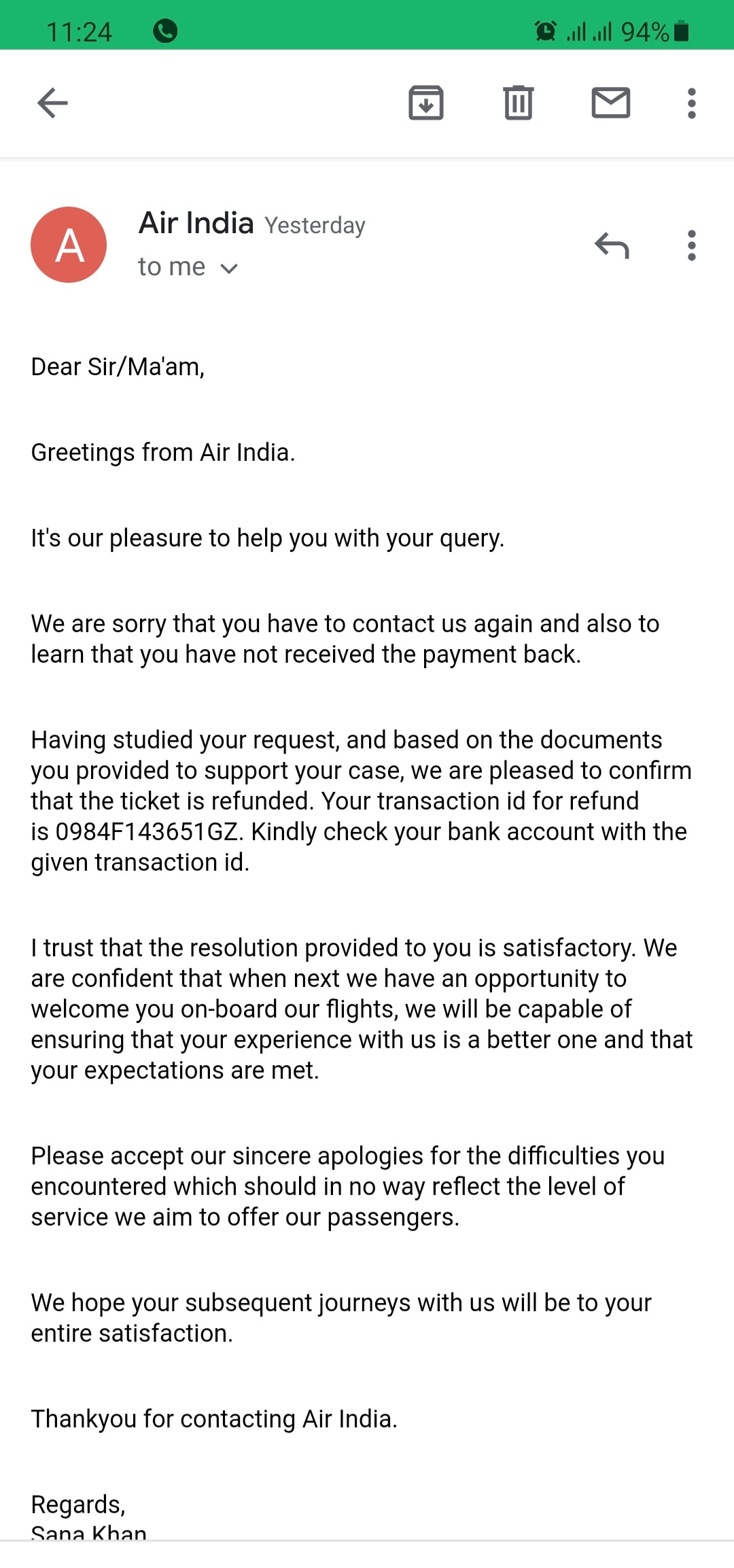This screenshot has height=1568, width=734.
Task: Go back to the inbox
Action: [x=52, y=103]
